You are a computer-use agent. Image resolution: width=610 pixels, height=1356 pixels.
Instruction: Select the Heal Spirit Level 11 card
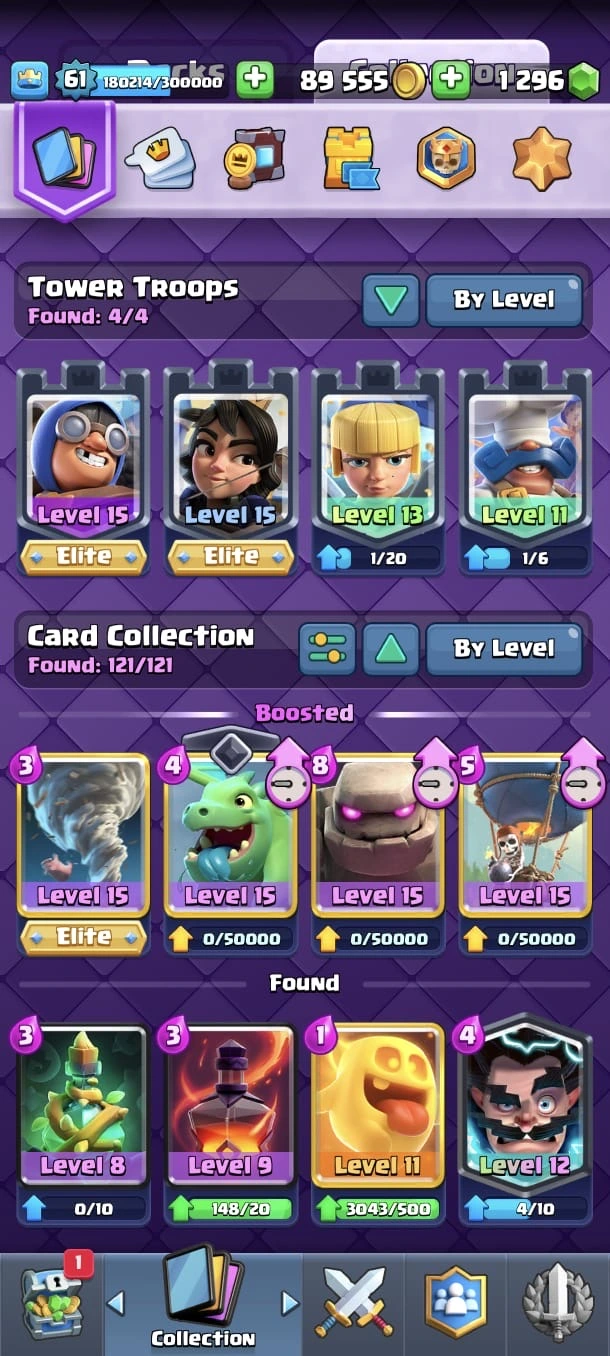[x=377, y=1110]
